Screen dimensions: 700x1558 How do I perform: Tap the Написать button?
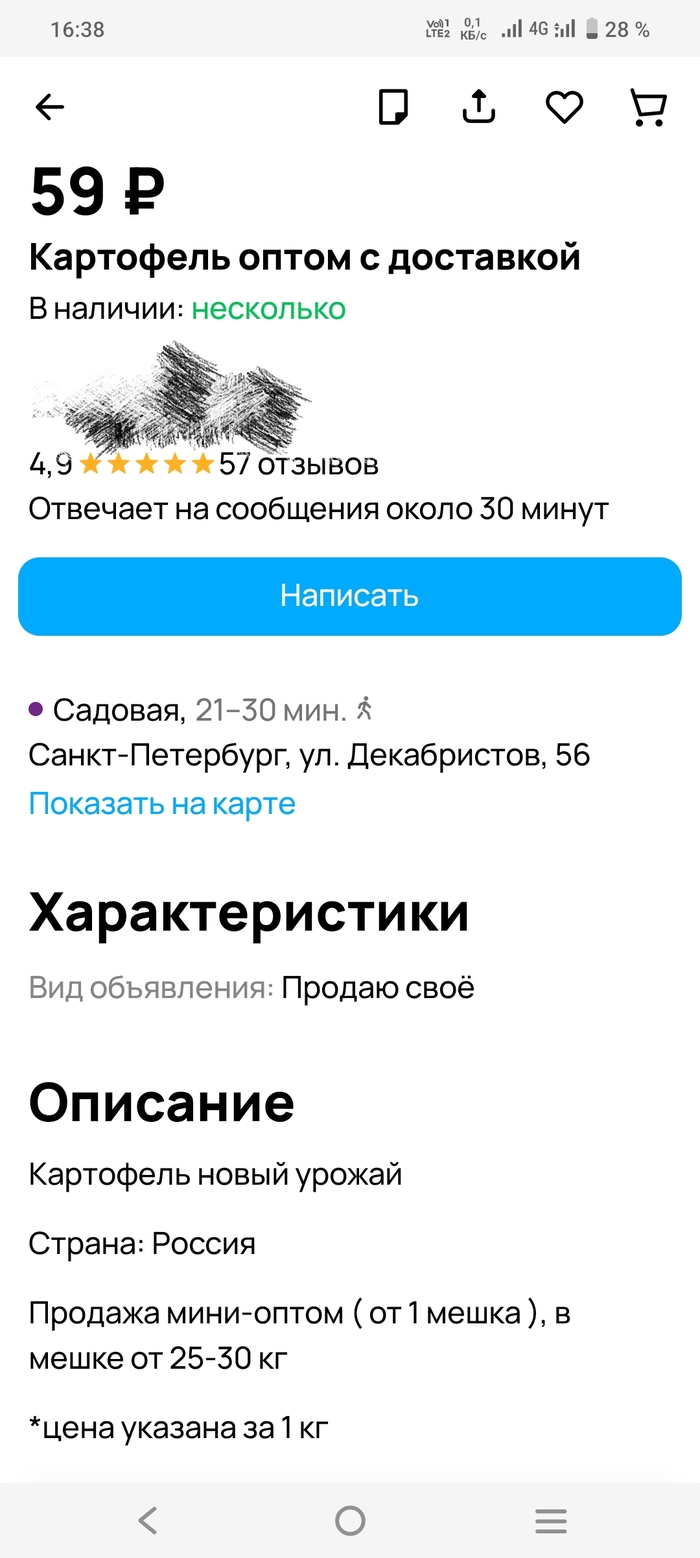[x=350, y=596]
